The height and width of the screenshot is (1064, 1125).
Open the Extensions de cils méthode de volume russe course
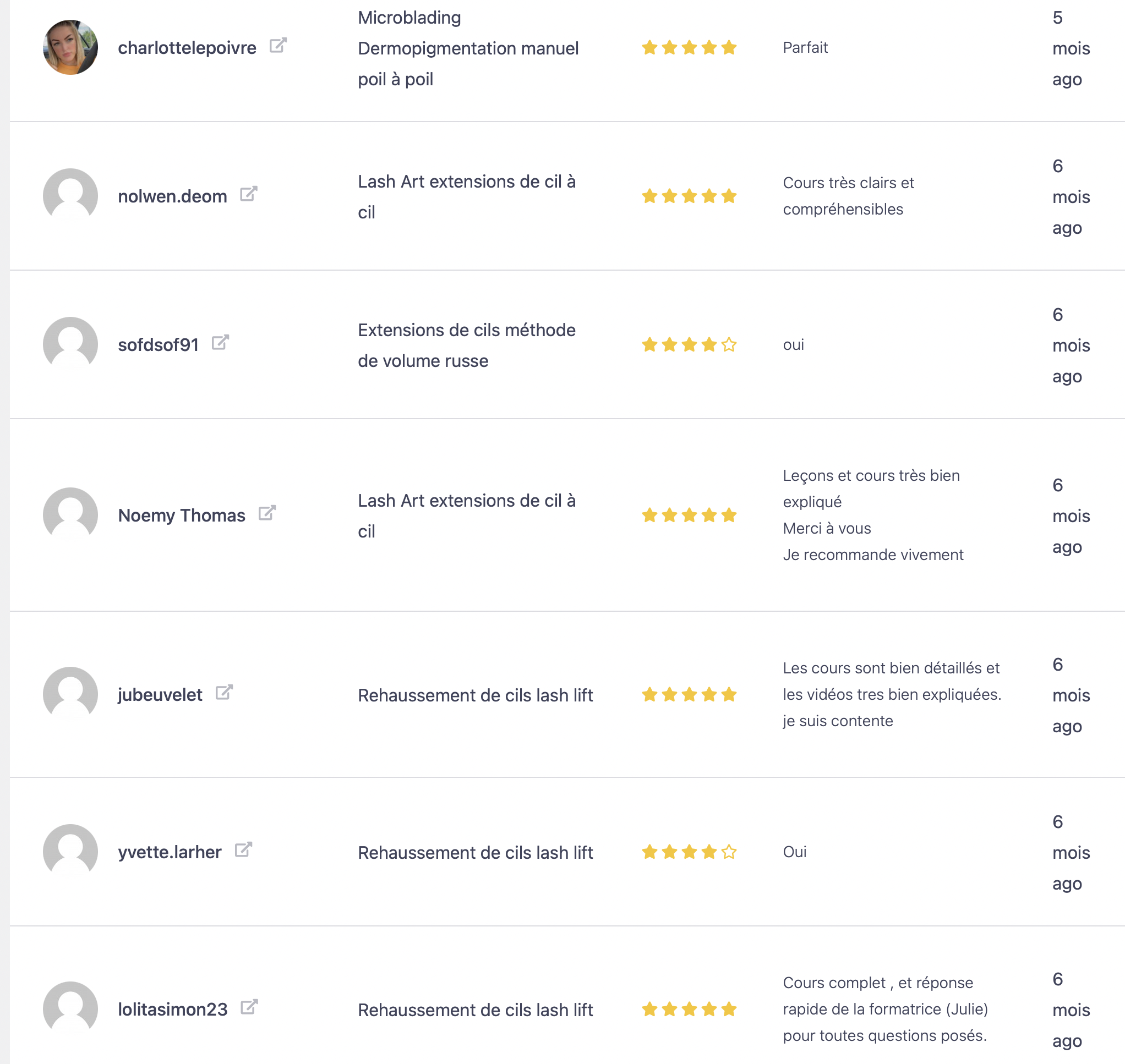[466, 345]
